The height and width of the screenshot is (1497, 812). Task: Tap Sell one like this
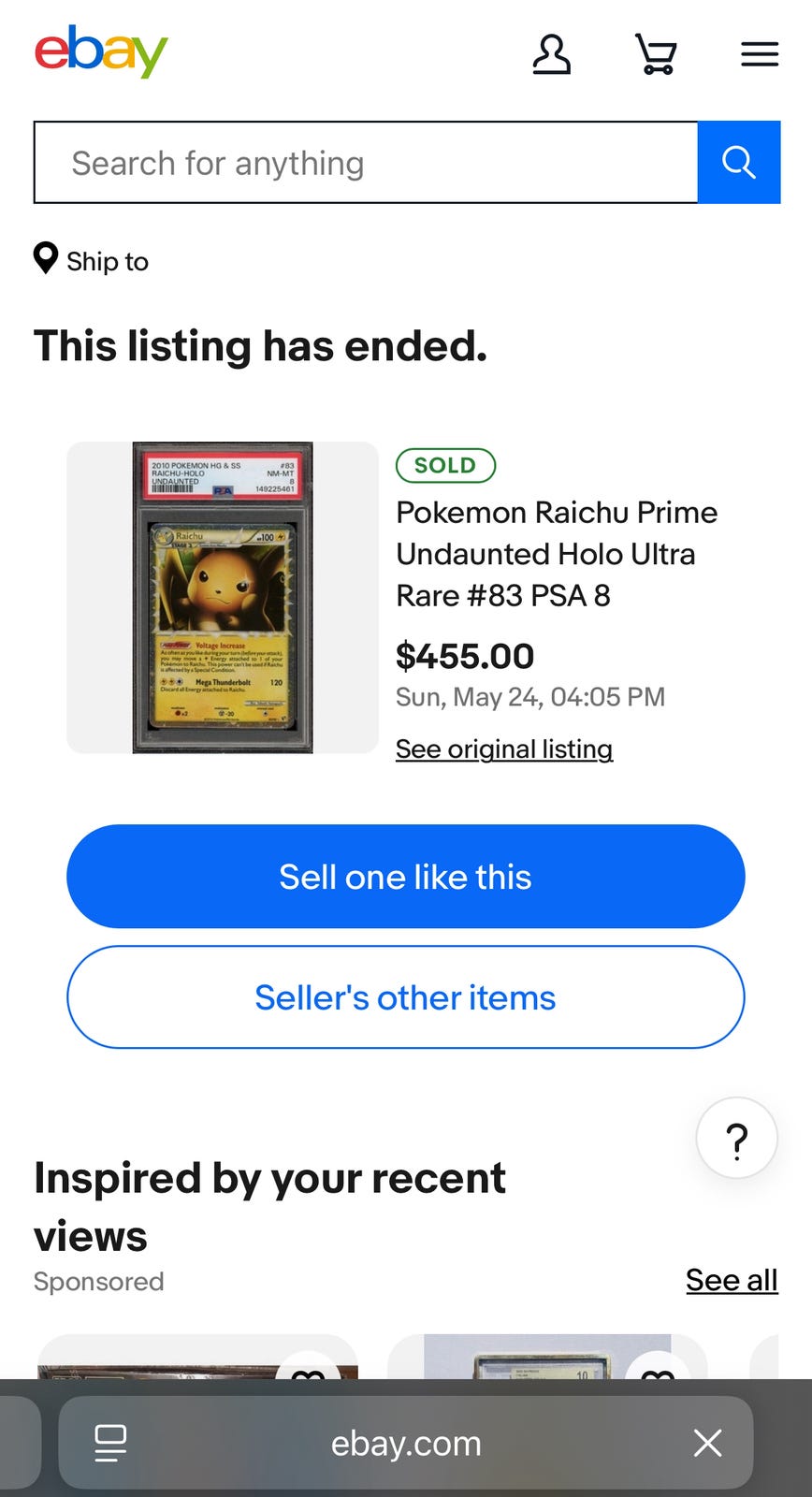406,877
